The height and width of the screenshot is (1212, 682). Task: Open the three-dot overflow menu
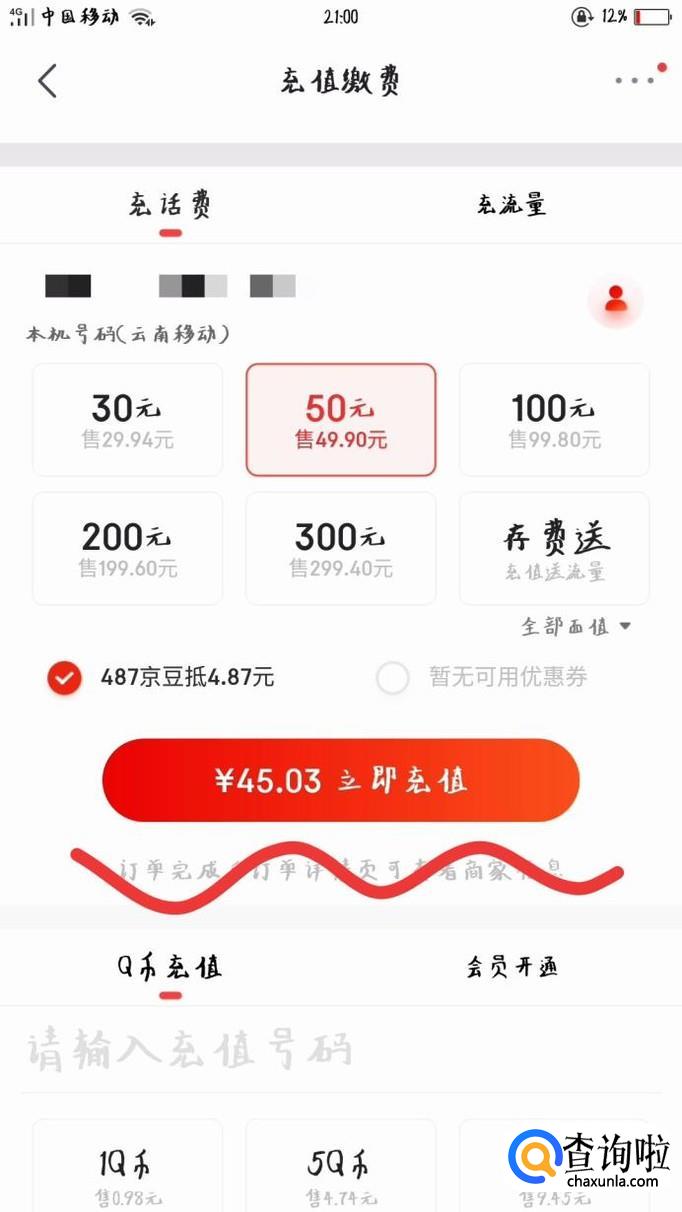636,80
